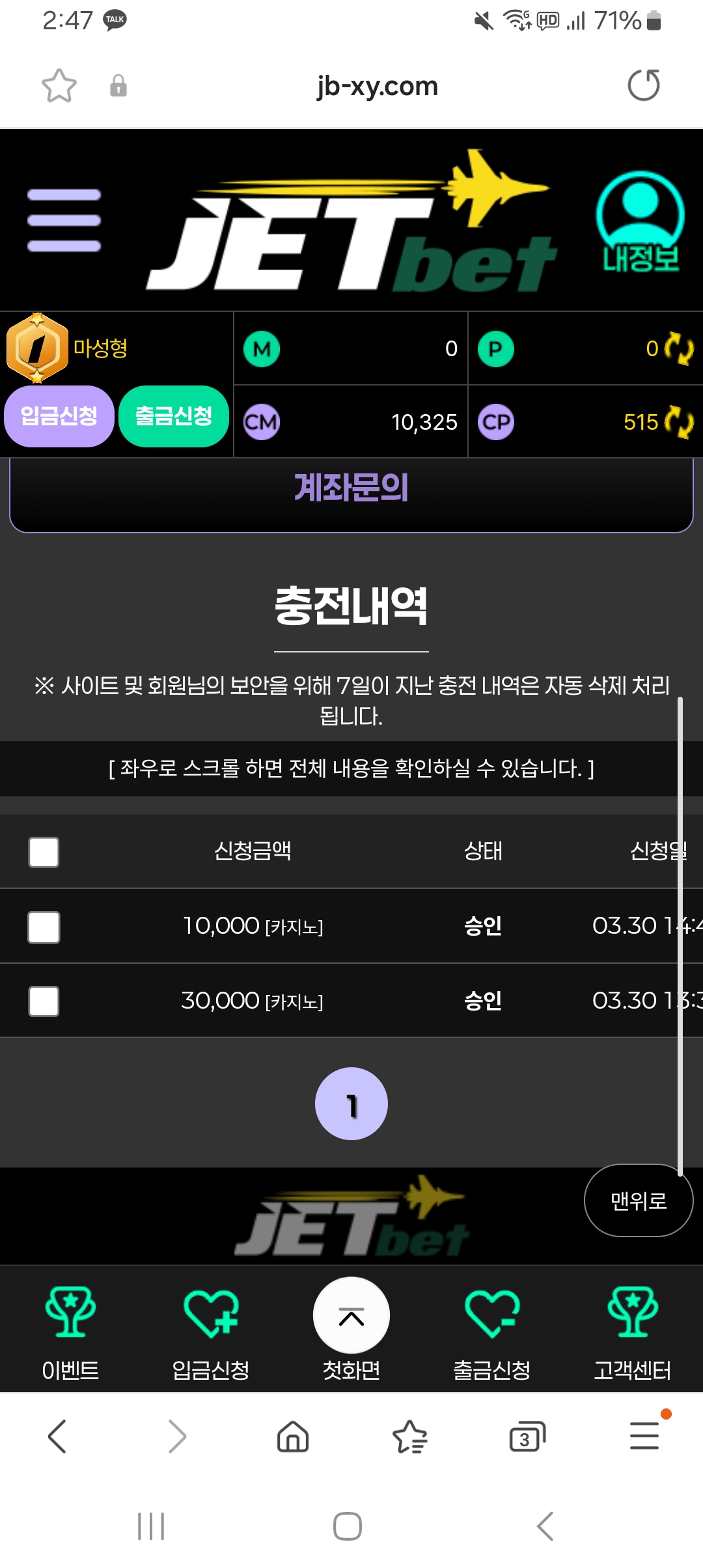
Task: Open the browser tabs switcher
Action: click(x=527, y=1436)
